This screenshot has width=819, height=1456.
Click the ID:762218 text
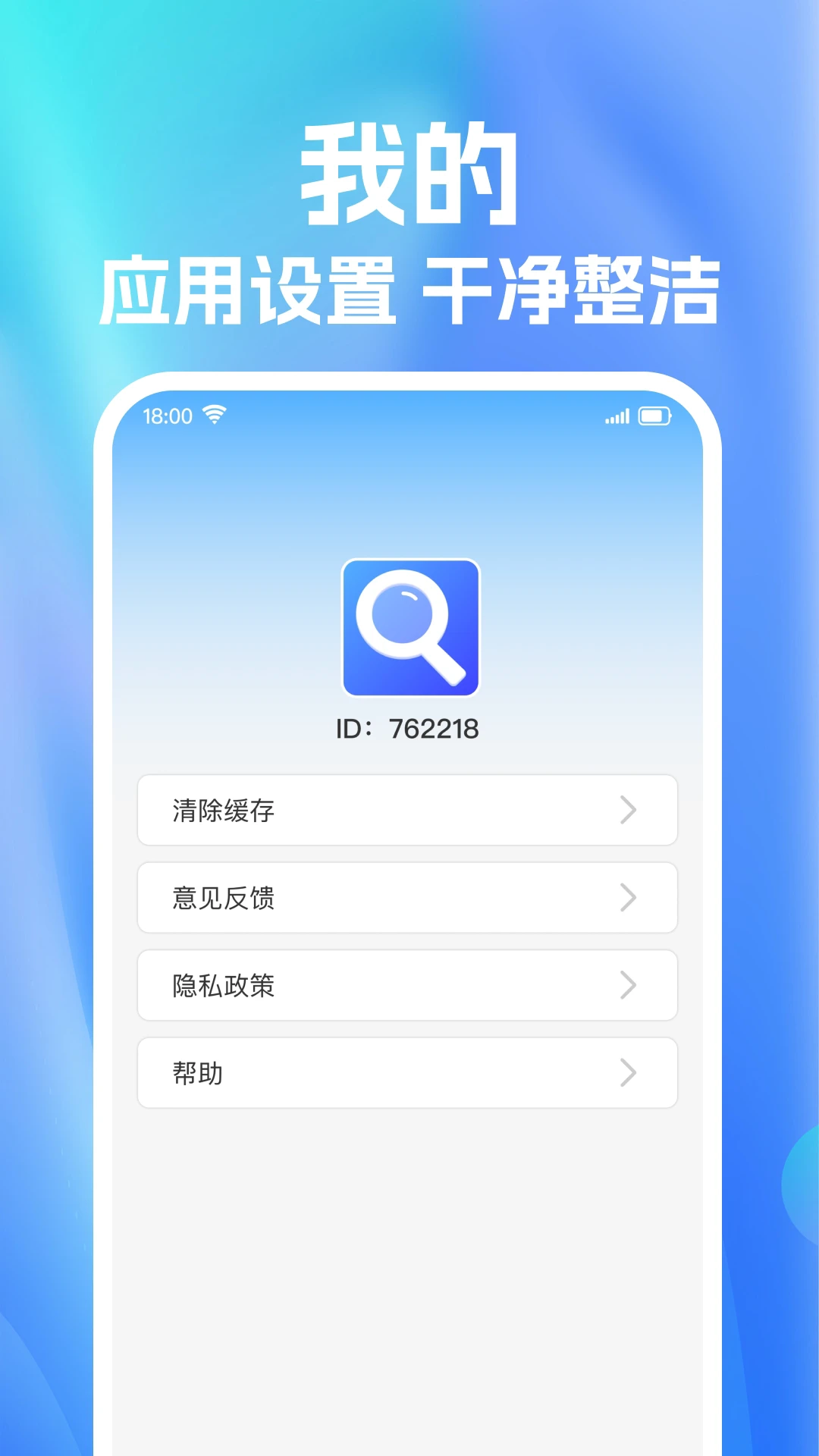click(409, 728)
